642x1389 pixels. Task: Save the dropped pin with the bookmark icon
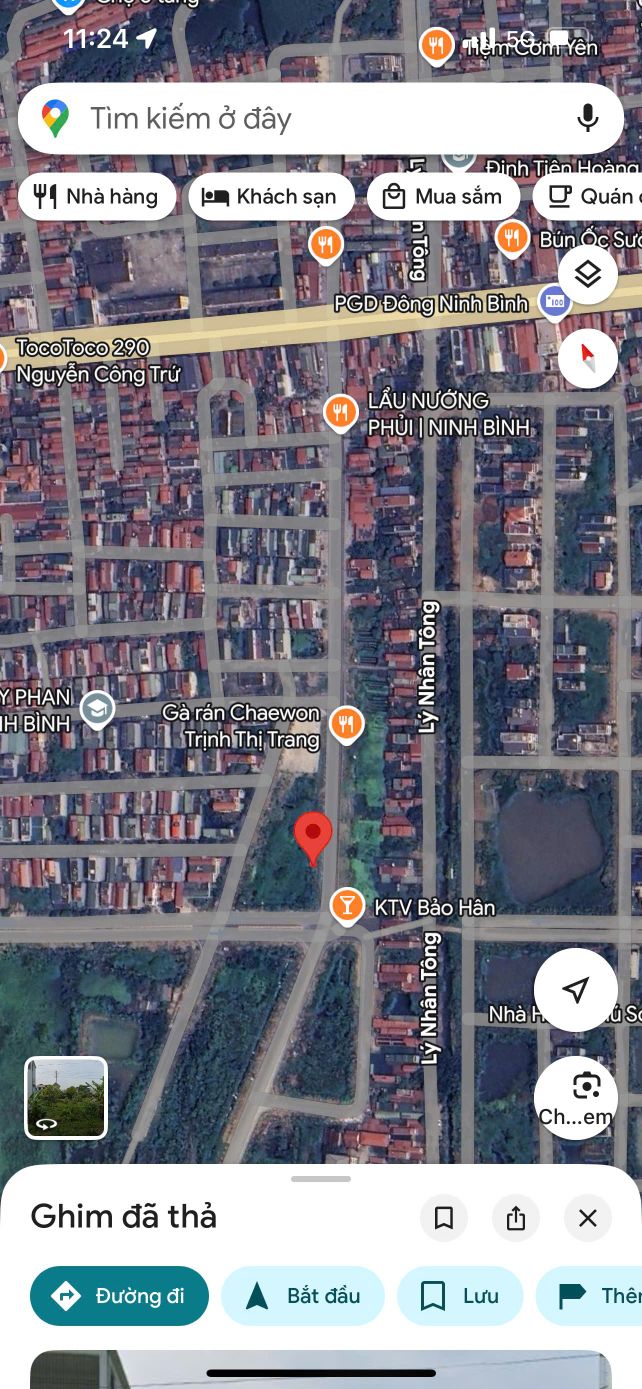(444, 1218)
